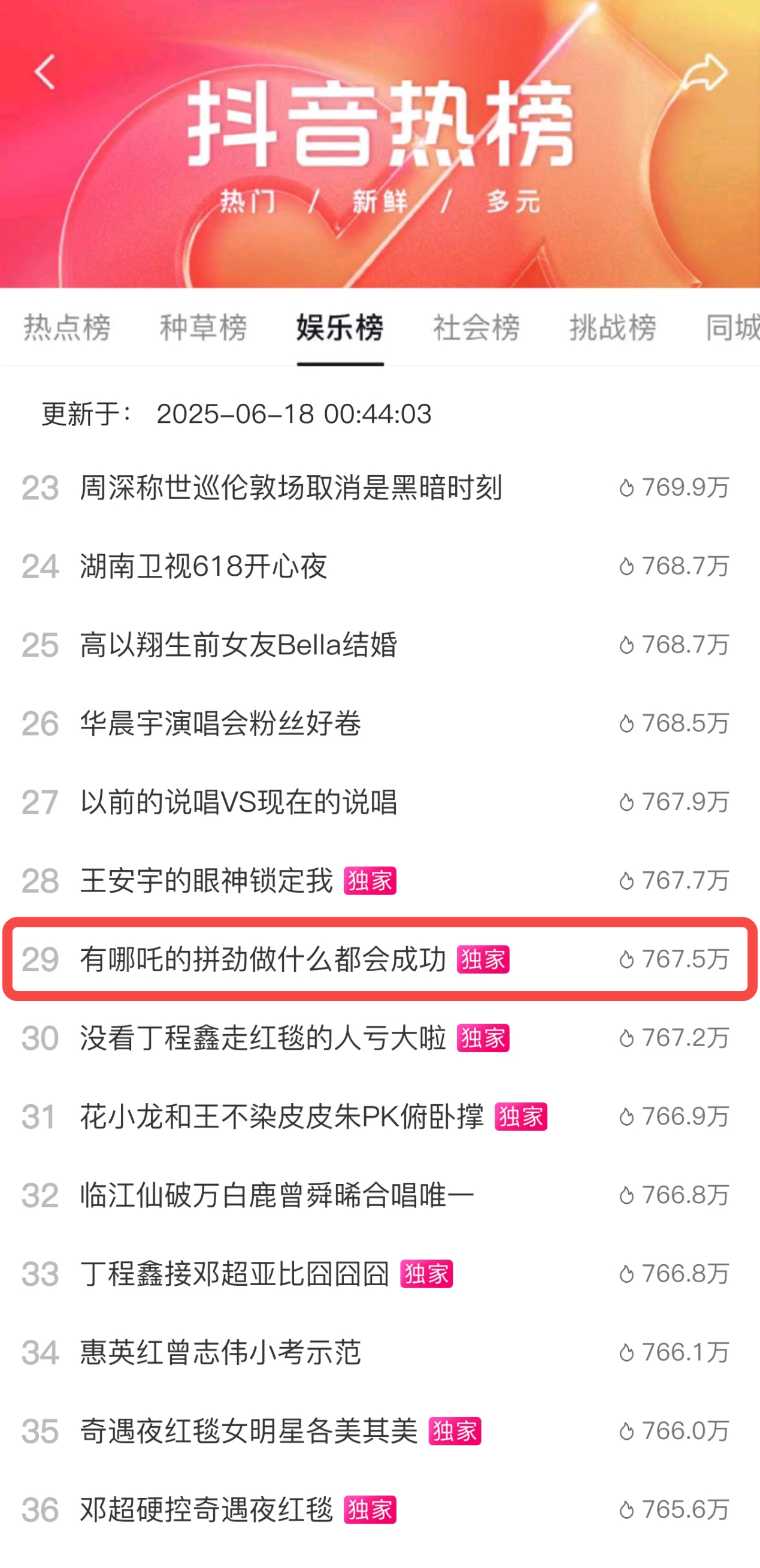Share the Douyin hot list
Screen dimensions: 760x1568
pos(705,73)
